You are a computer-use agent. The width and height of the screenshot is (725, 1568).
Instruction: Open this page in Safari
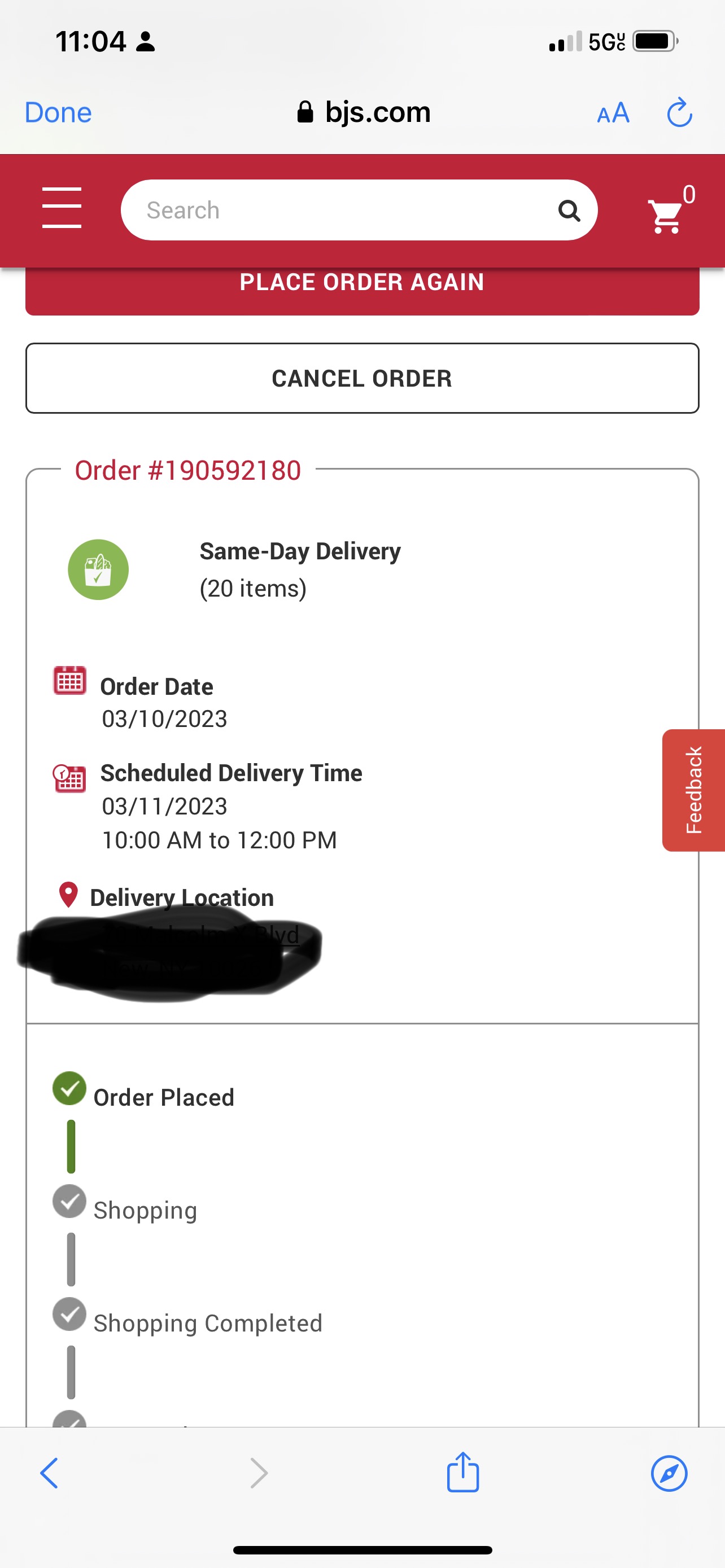tap(669, 1473)
